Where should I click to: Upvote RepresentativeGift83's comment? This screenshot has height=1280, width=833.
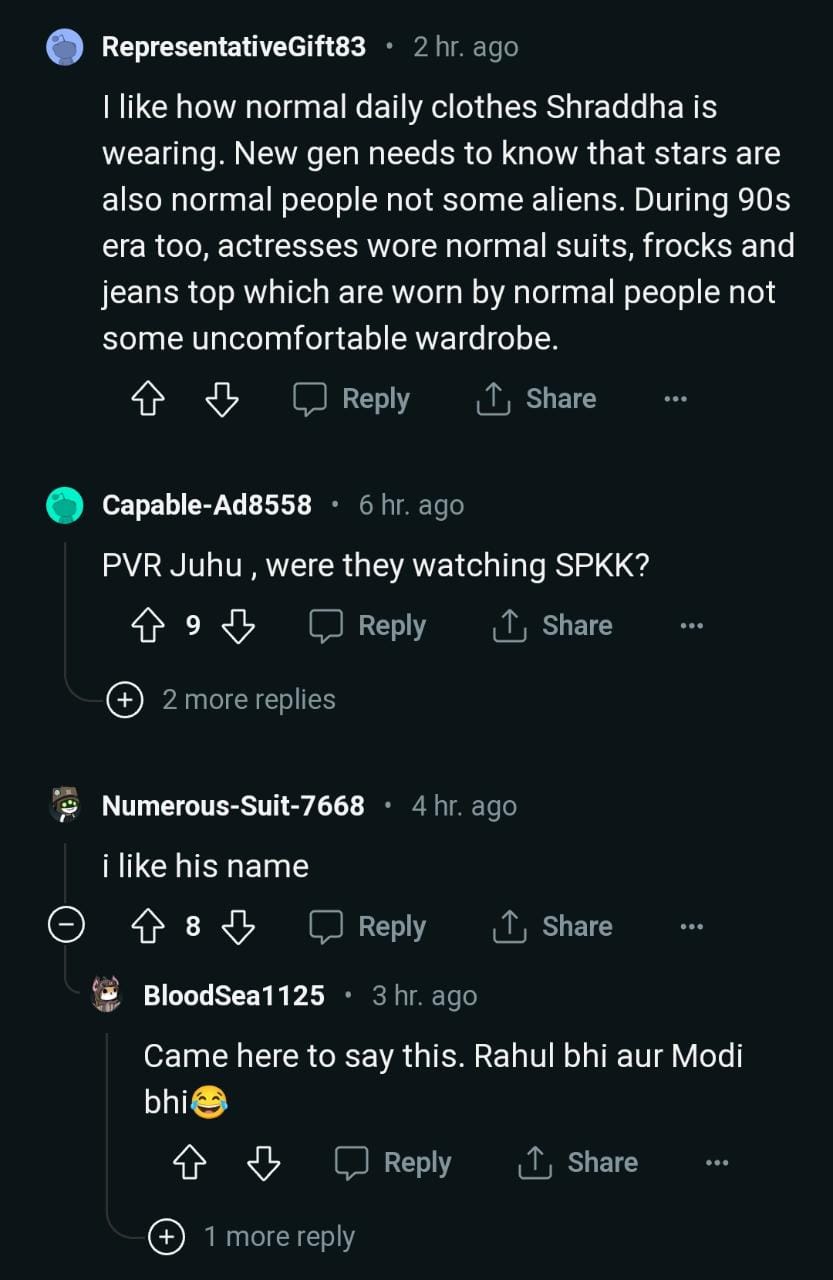148,399
